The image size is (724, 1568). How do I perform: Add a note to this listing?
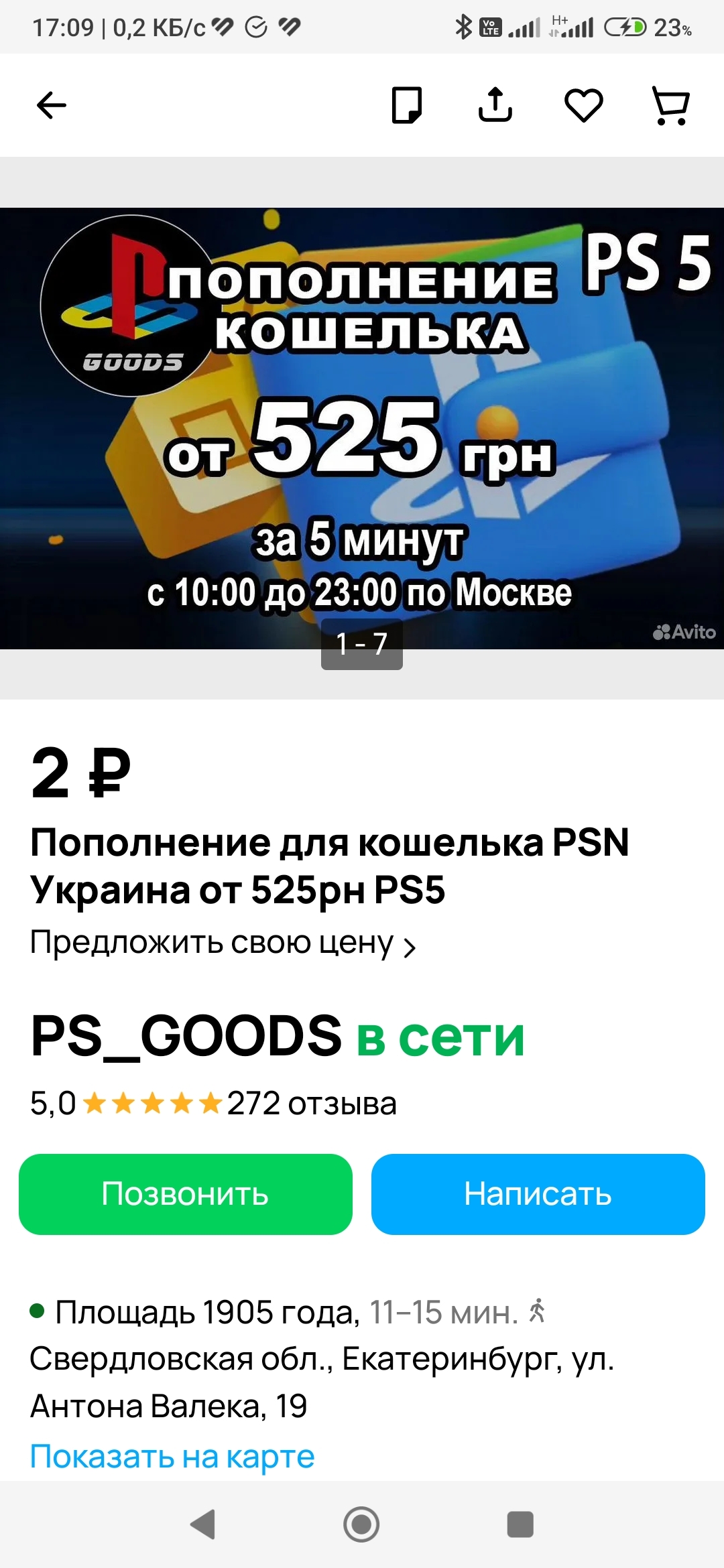pyautogui.click(x=406, y=105)
